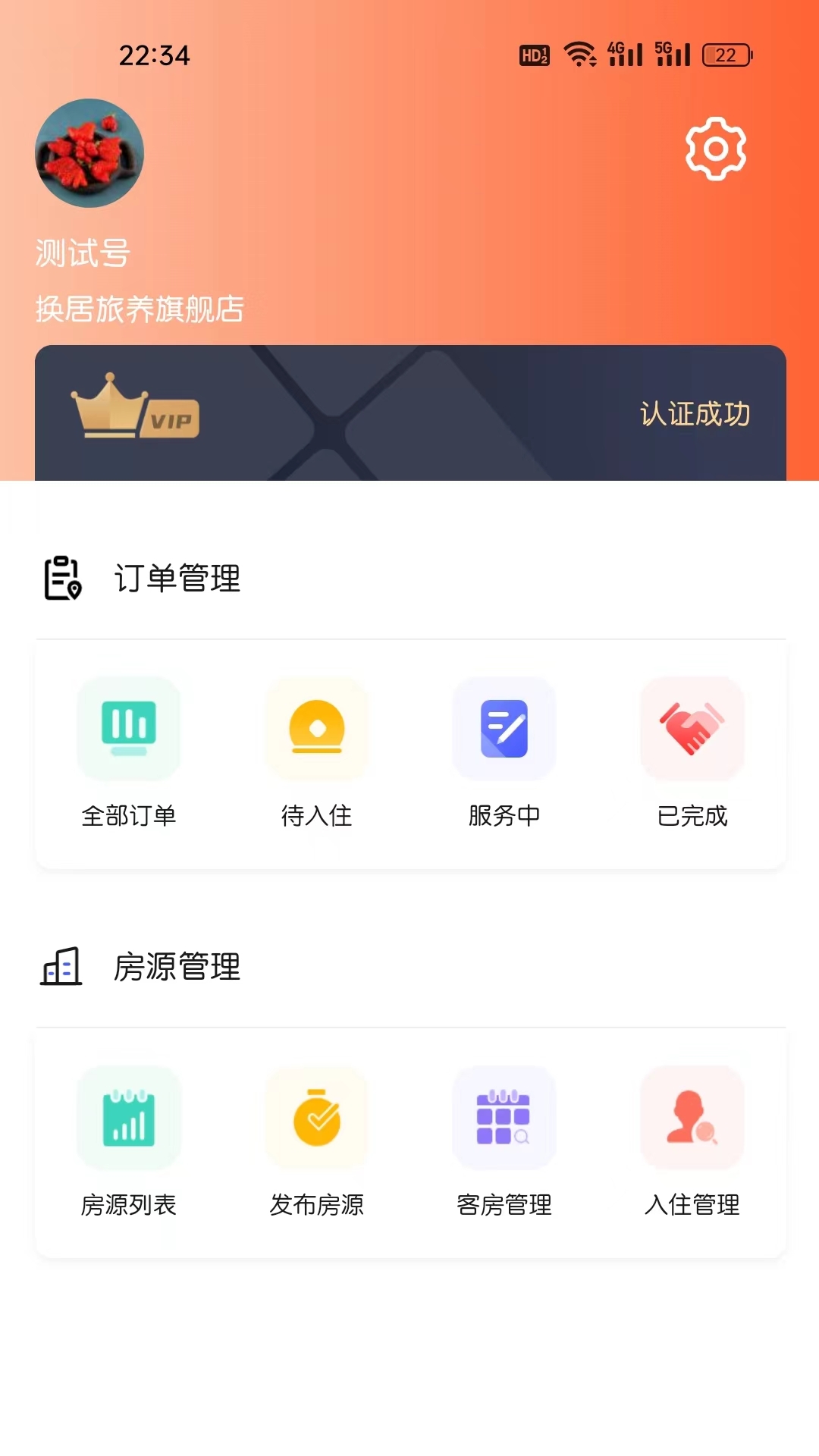Click the 订单管理 clipboard icon
Screen dimensions: 819x1456
pyautogui.click(x=61, y=578)
